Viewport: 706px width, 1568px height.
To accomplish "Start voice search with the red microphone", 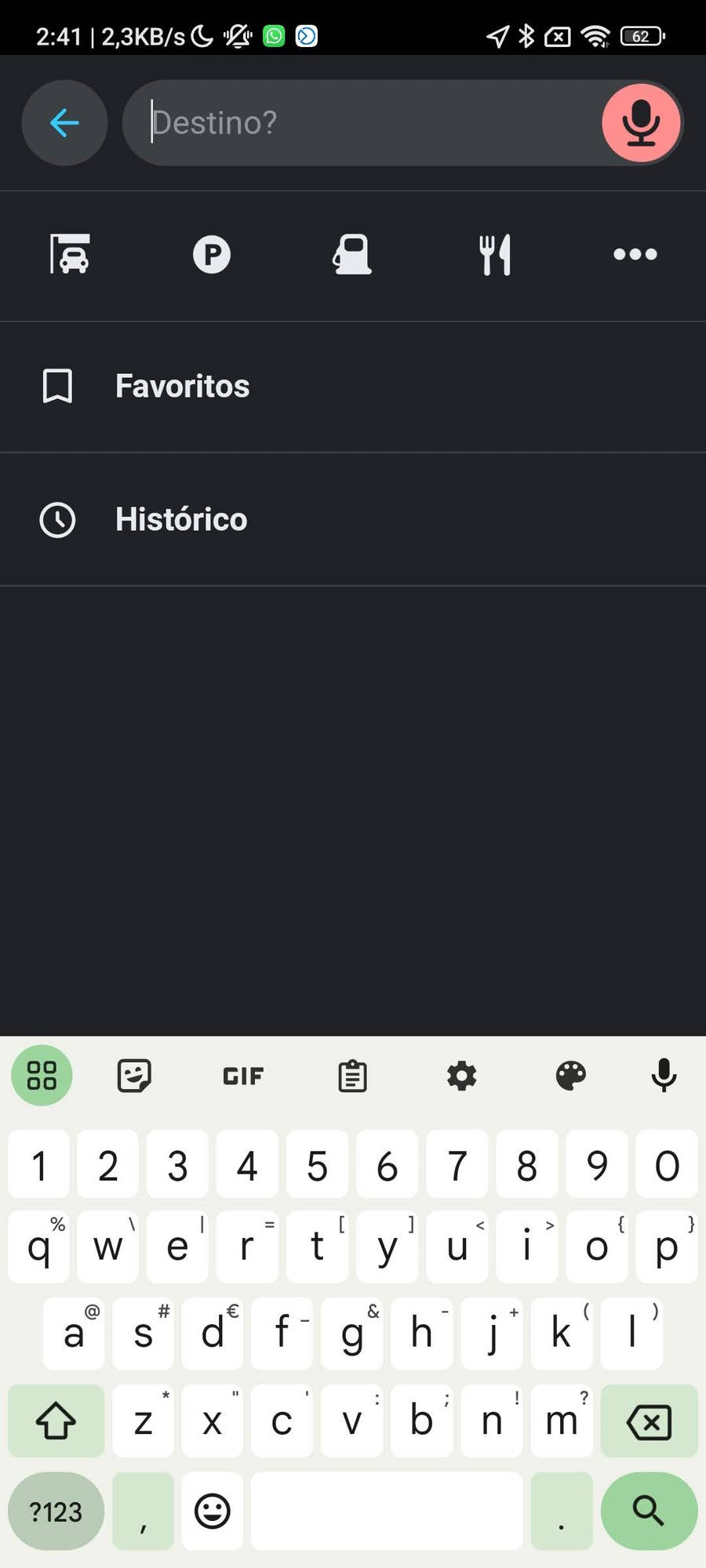I will [641, 123].
